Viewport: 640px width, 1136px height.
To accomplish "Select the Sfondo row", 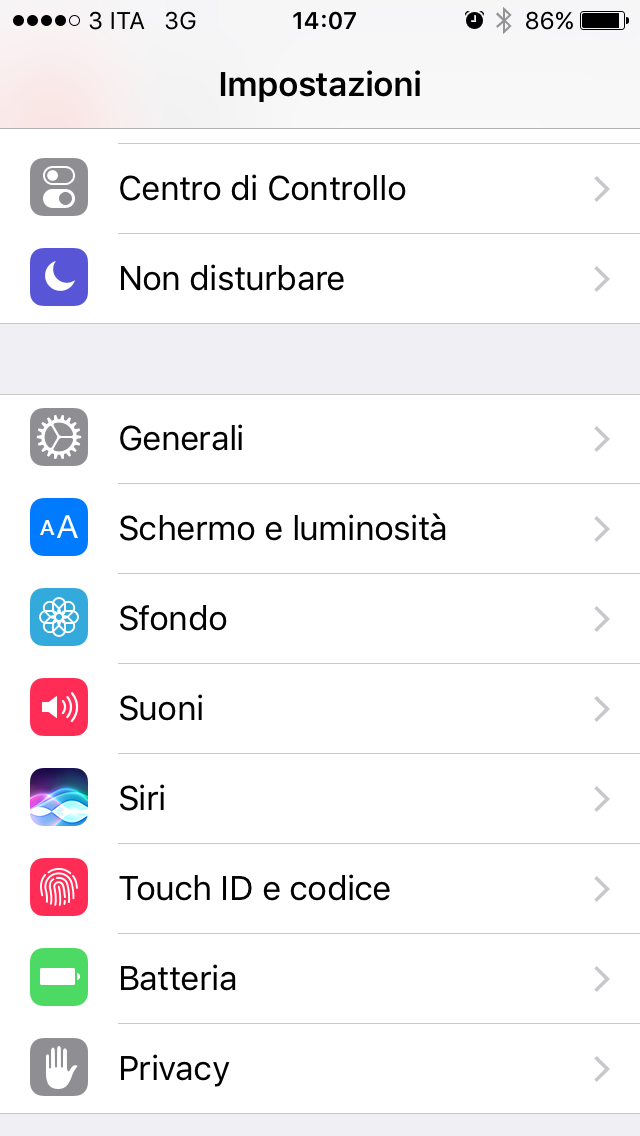I will pos(320,619).
